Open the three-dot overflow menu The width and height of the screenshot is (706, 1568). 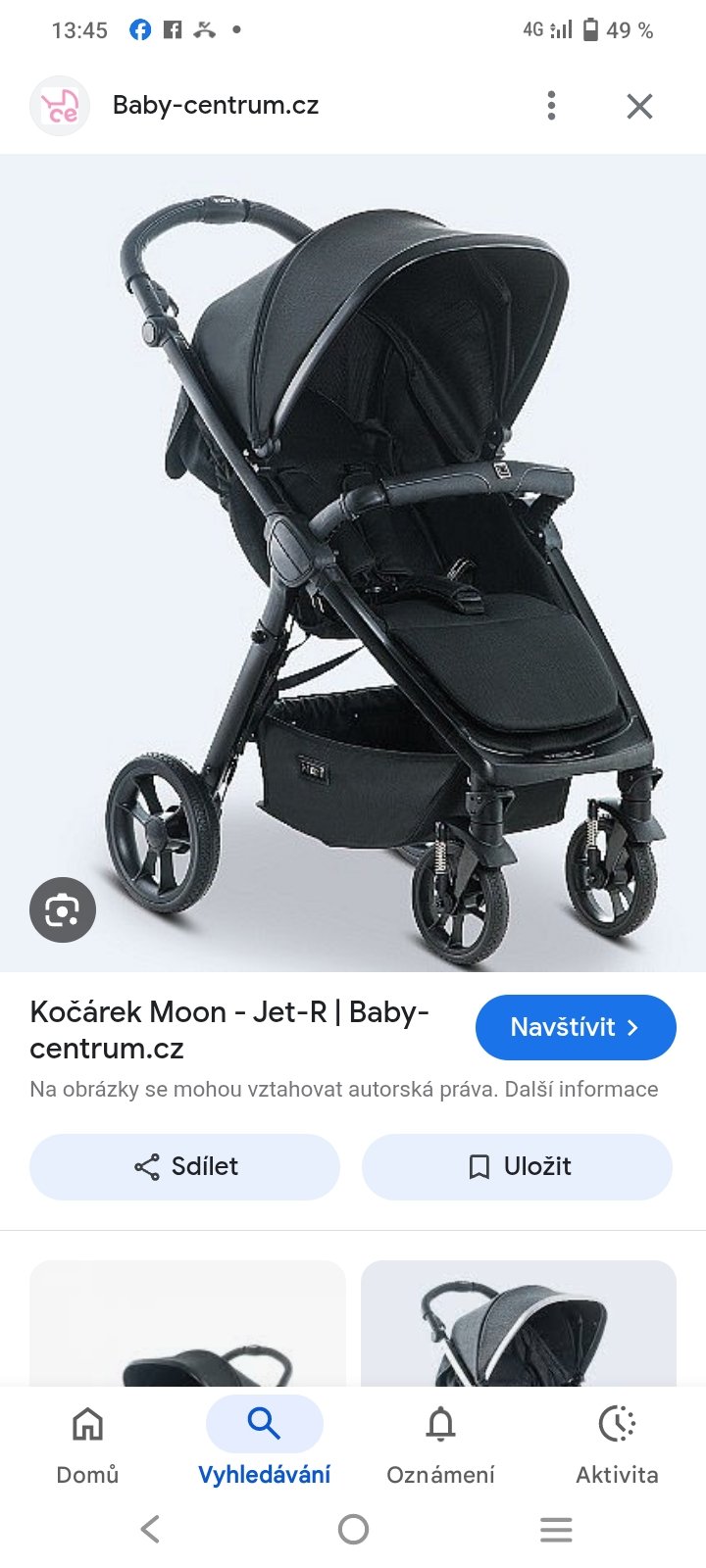pos(551,106)
